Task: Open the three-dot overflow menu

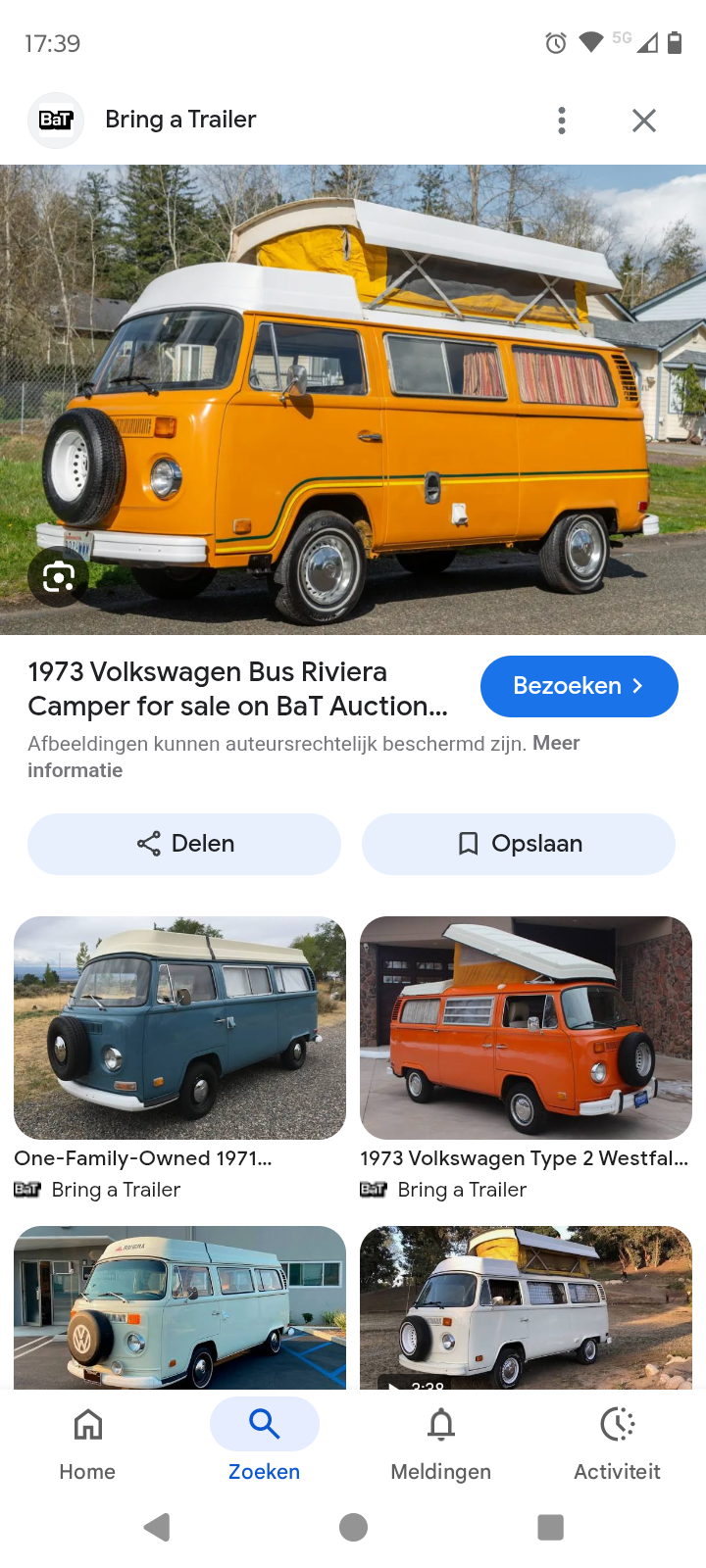Action: point(562,121)
